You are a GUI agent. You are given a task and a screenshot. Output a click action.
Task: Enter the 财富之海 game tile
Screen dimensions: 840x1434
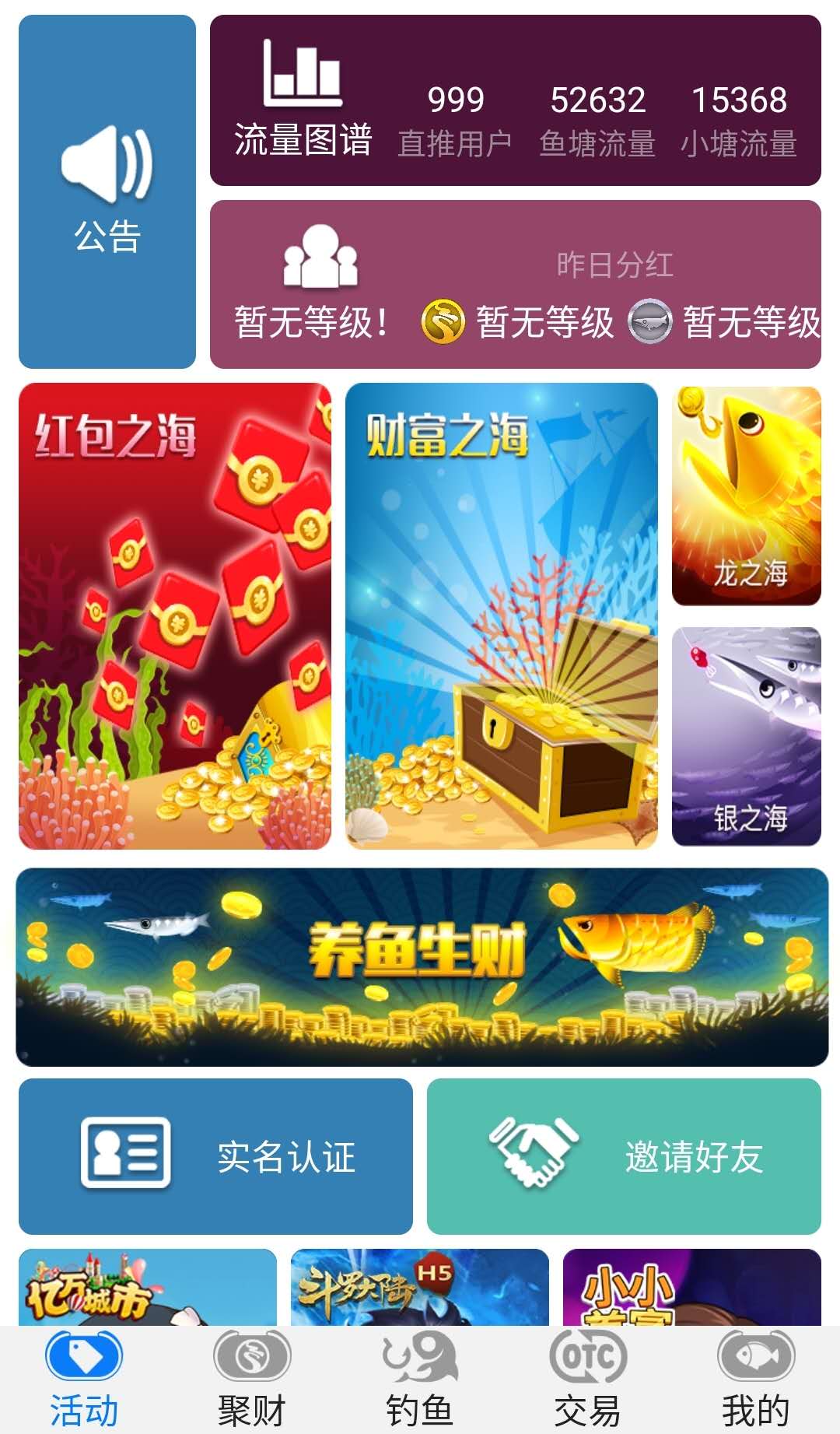502,615
